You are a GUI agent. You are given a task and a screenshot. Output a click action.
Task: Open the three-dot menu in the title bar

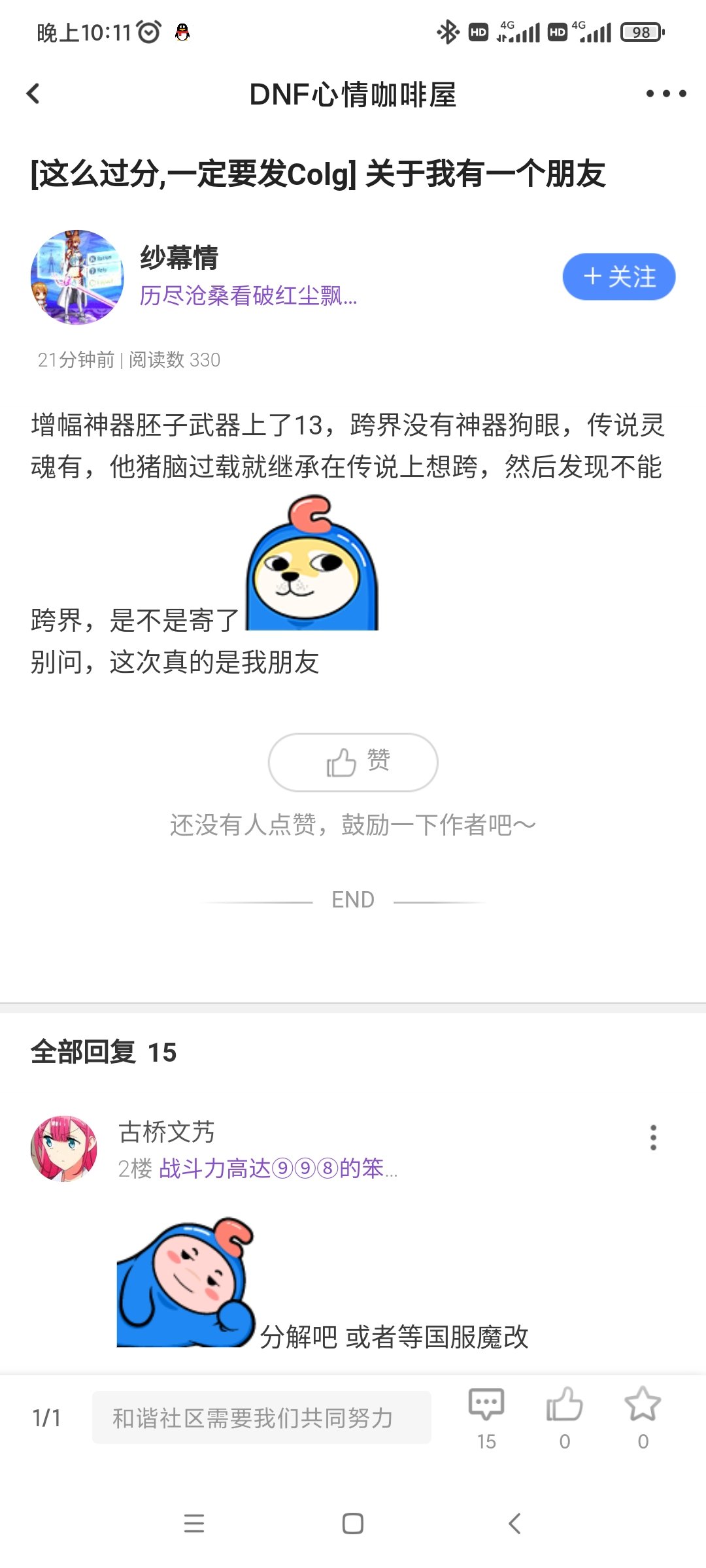click(665, 94)
